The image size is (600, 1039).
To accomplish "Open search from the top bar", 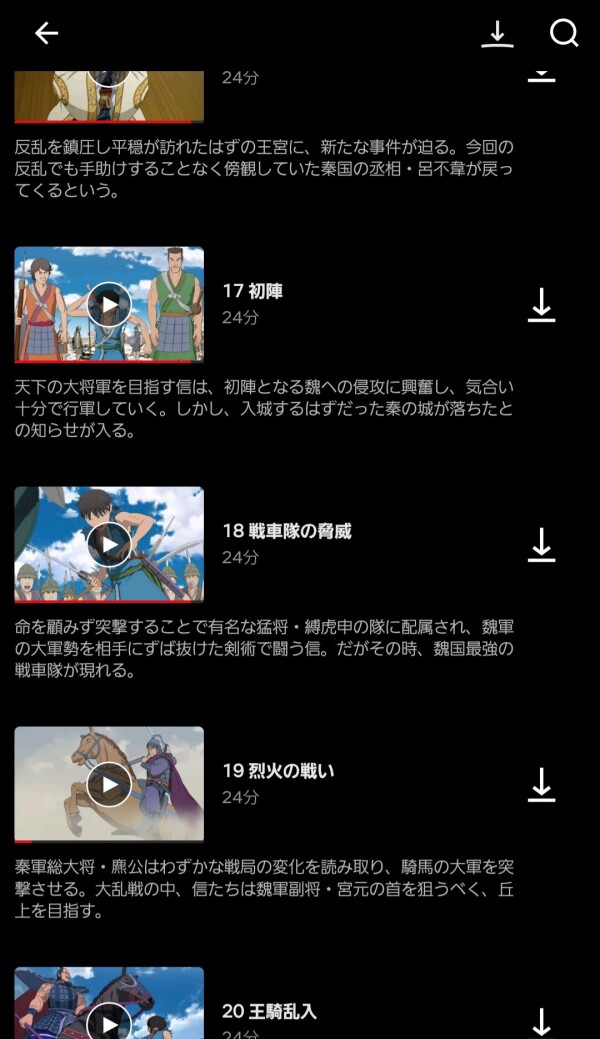I will [564, 33].
